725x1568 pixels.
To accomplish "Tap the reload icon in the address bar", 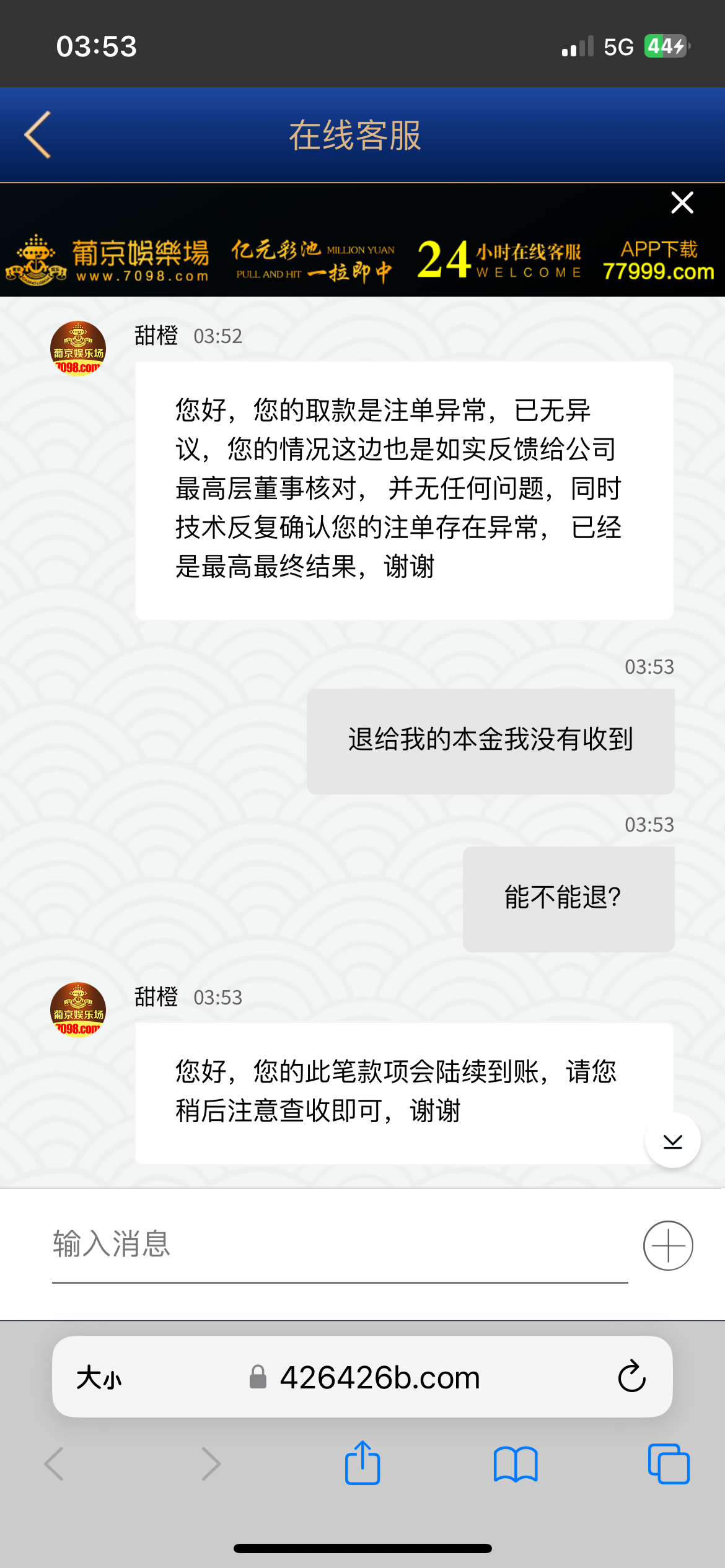I will click(x=632, y=1377).
